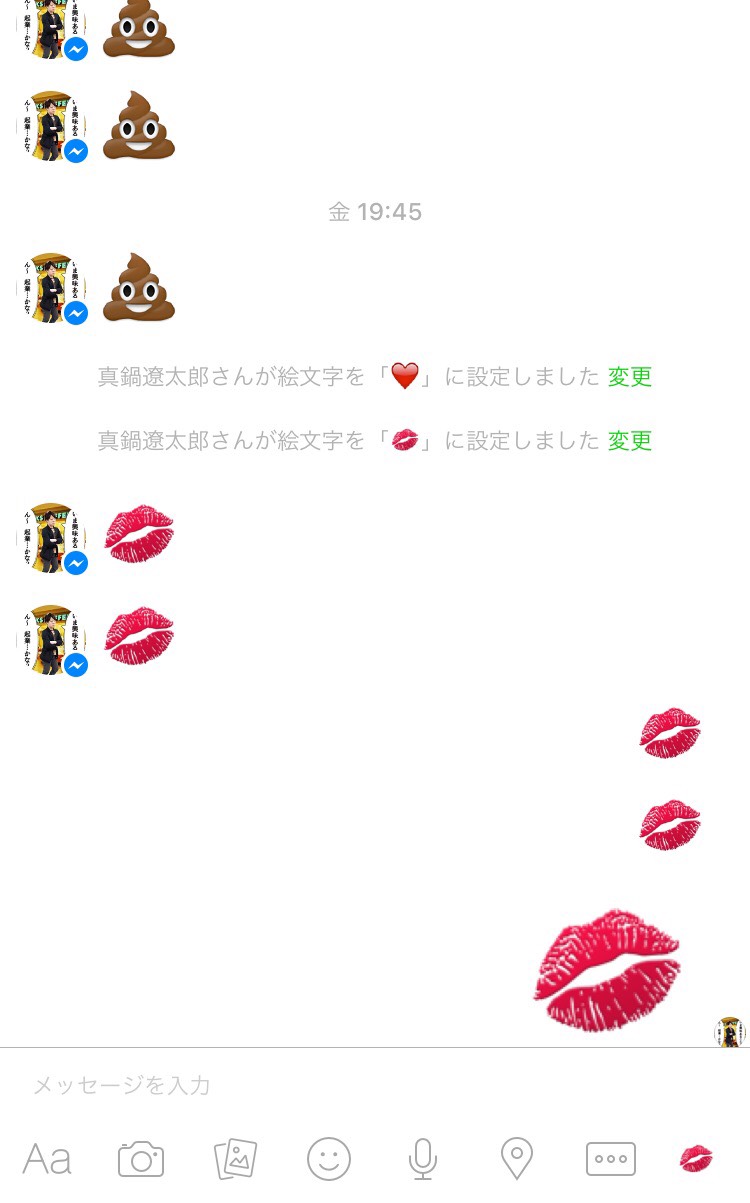Open the more options three-dot button
Screen dimensions: 750x1203
click(610, 1159)
